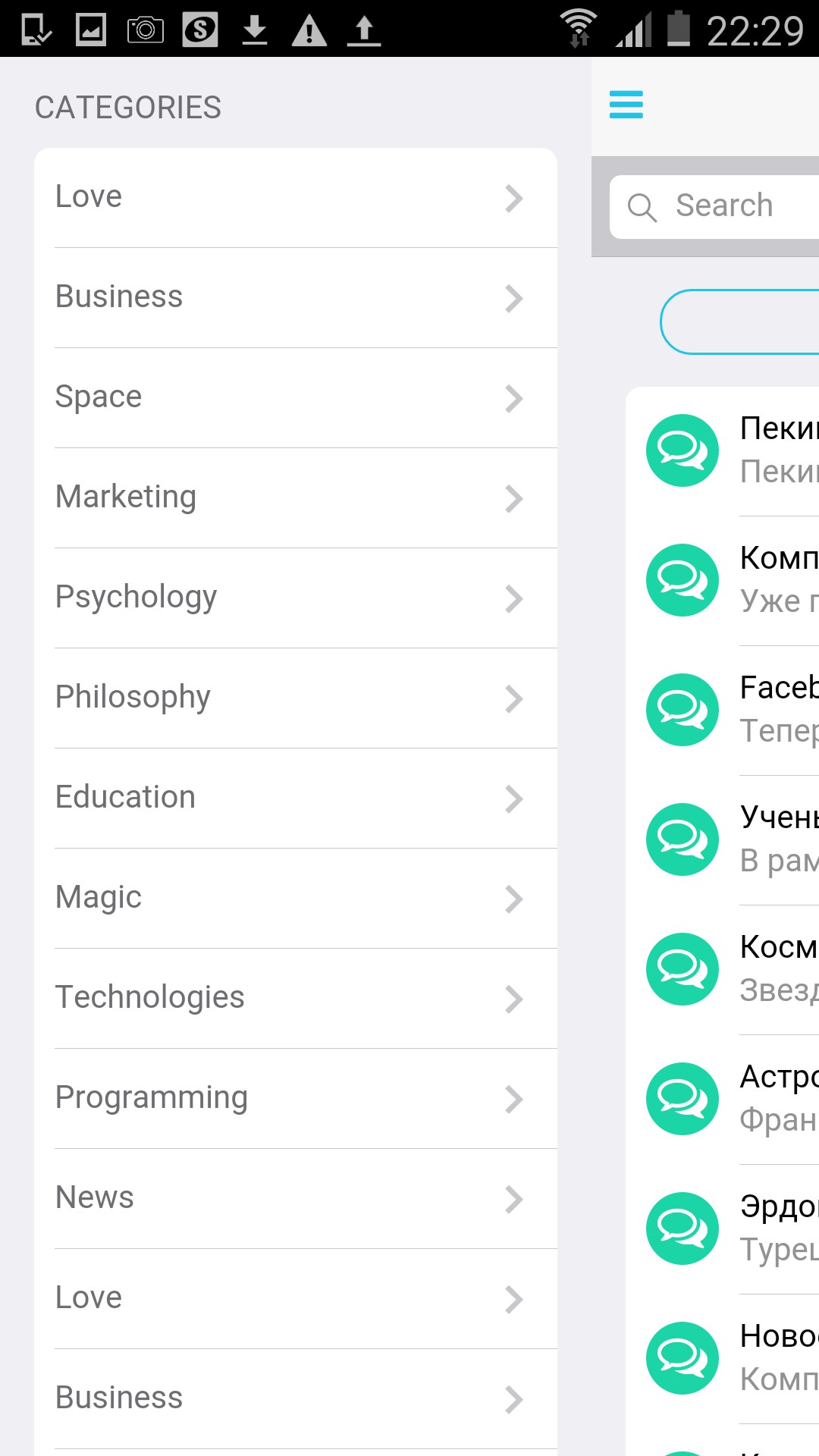Open the Technologies category
This screenshot has height=1456, width=819.
pos(296,998)
